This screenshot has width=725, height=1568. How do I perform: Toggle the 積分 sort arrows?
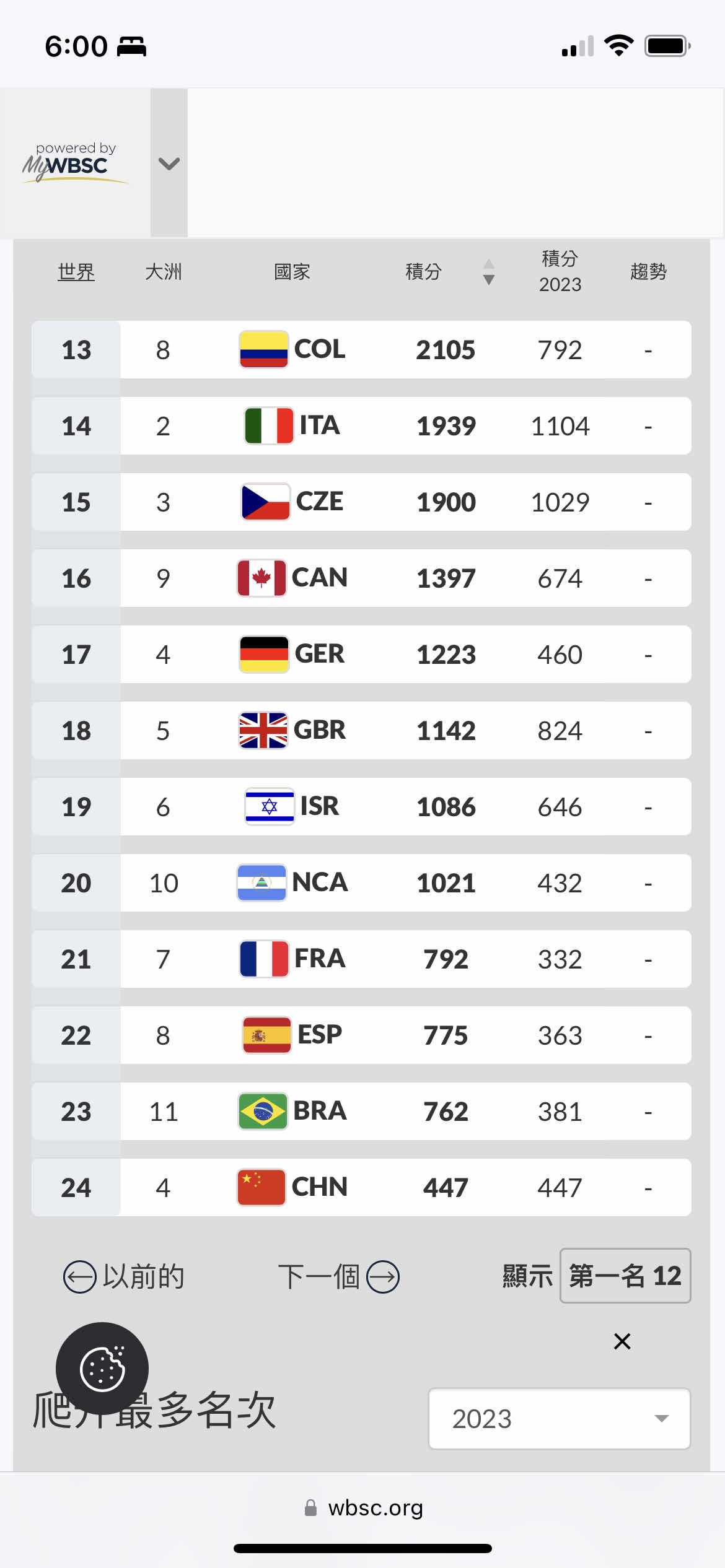488,272
